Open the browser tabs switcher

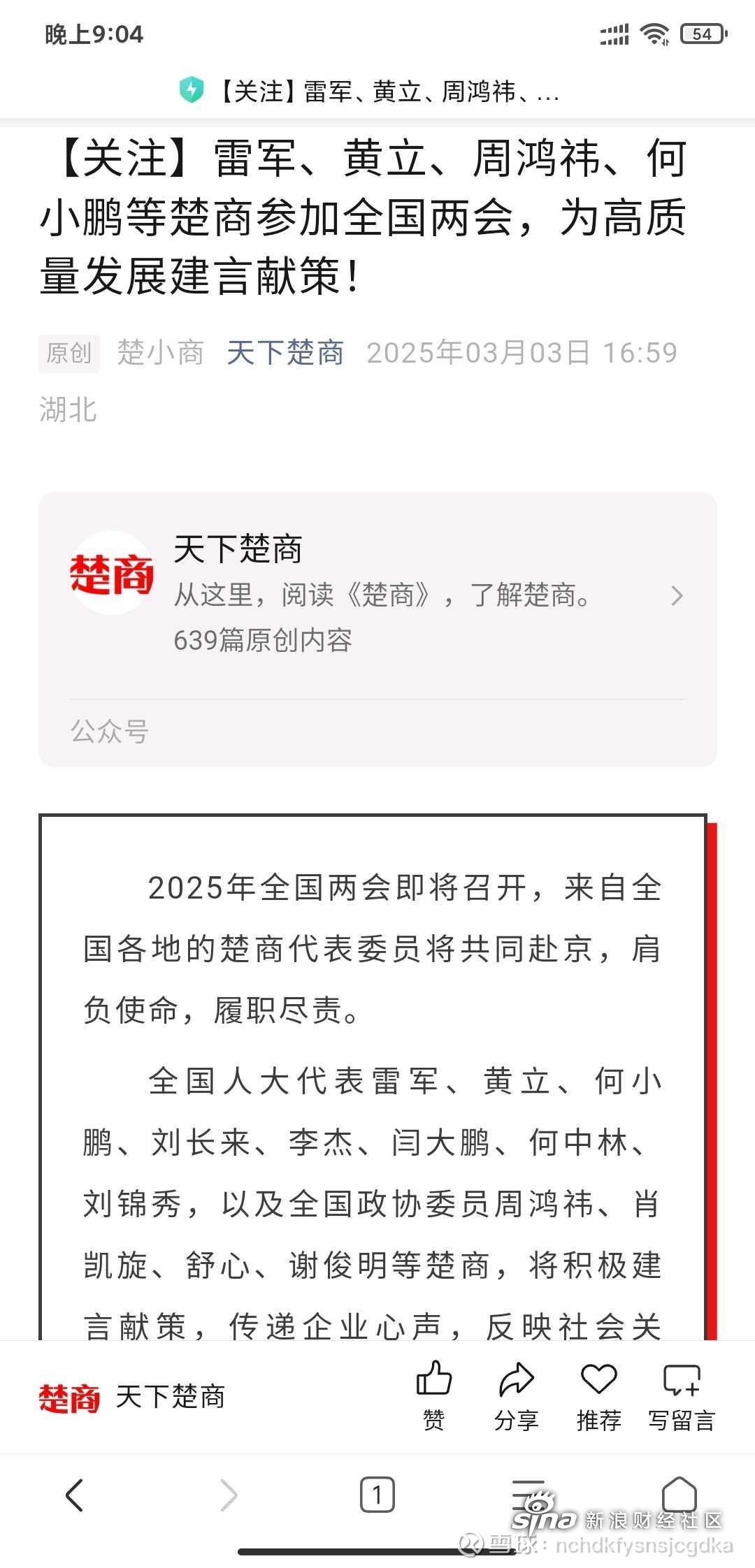pos(377,1495)
